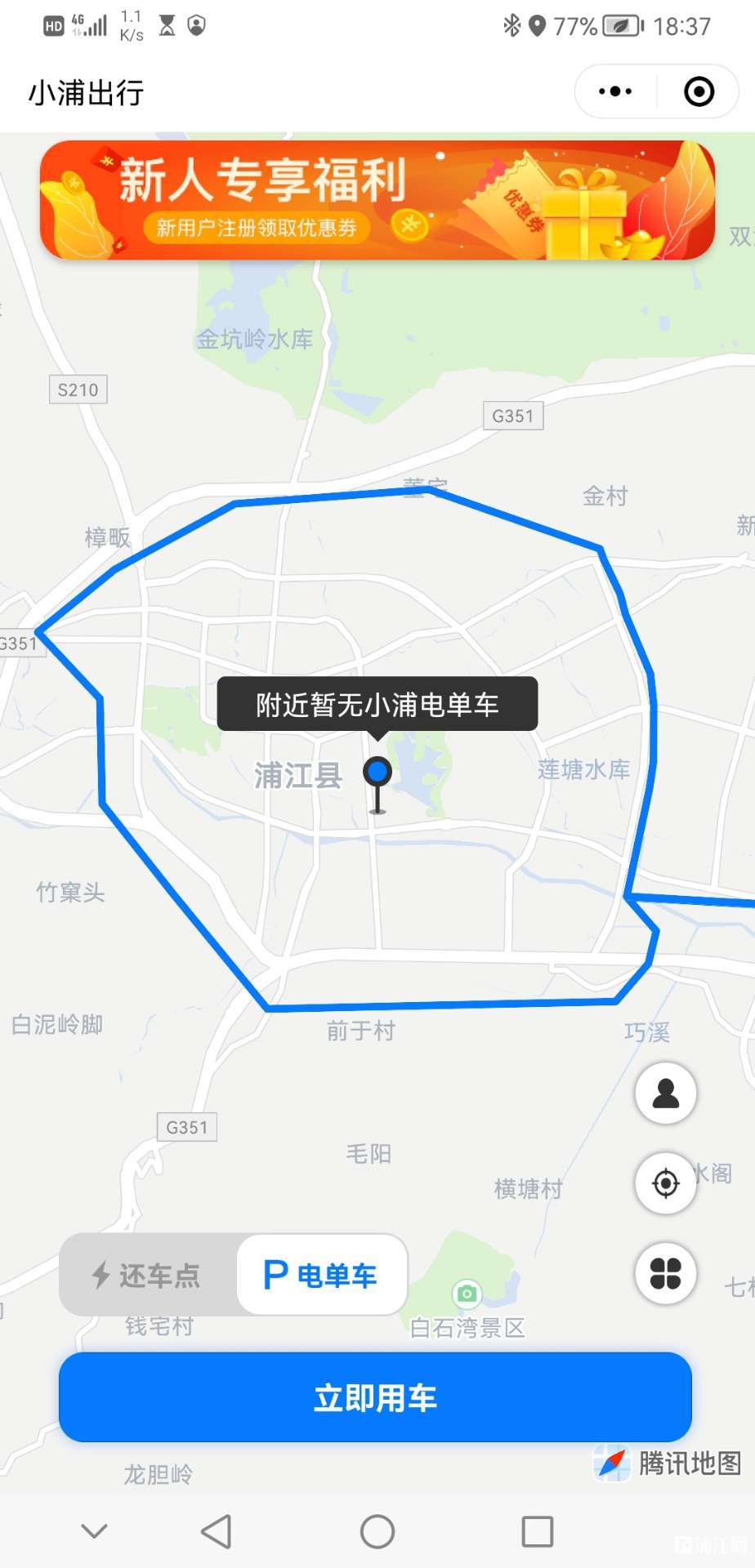Image resolution: width=755 pixels, height=1568 pixels.
Task: Open the four-dot more functions button
Action: pyautogui.click(x=666, y=1272)
